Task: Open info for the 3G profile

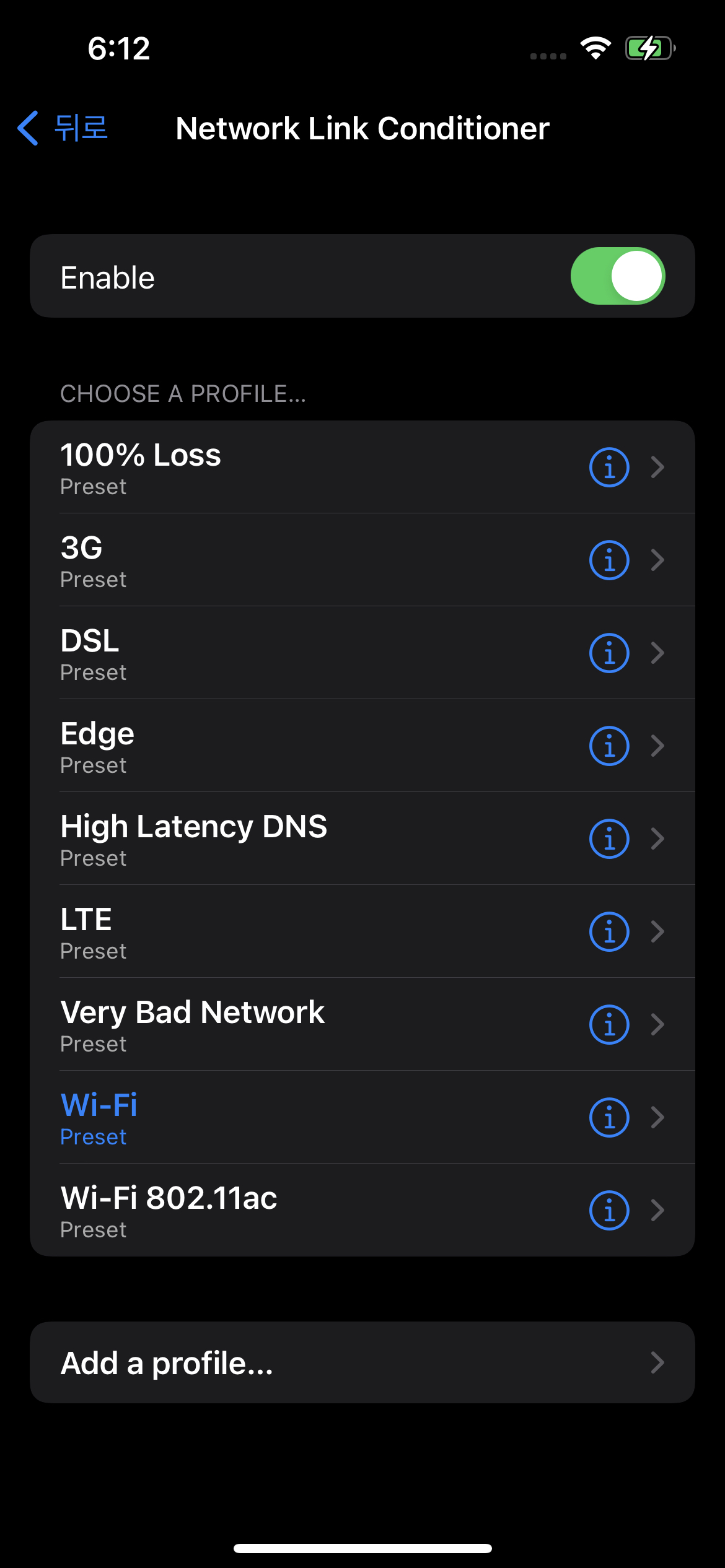Action: [609, 560]
